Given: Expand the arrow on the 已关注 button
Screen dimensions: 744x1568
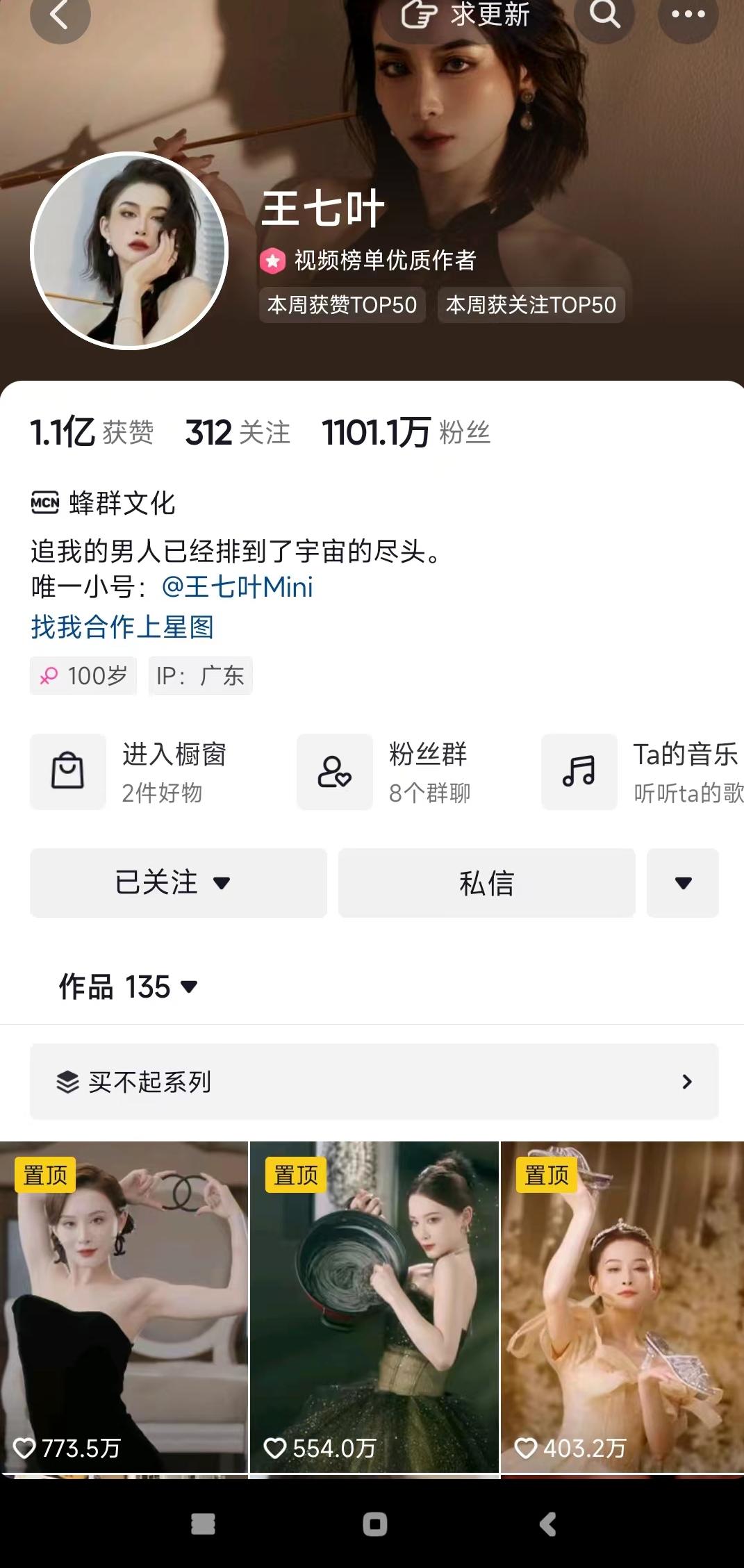Looking at the screenshot, I should pos(221,882).
